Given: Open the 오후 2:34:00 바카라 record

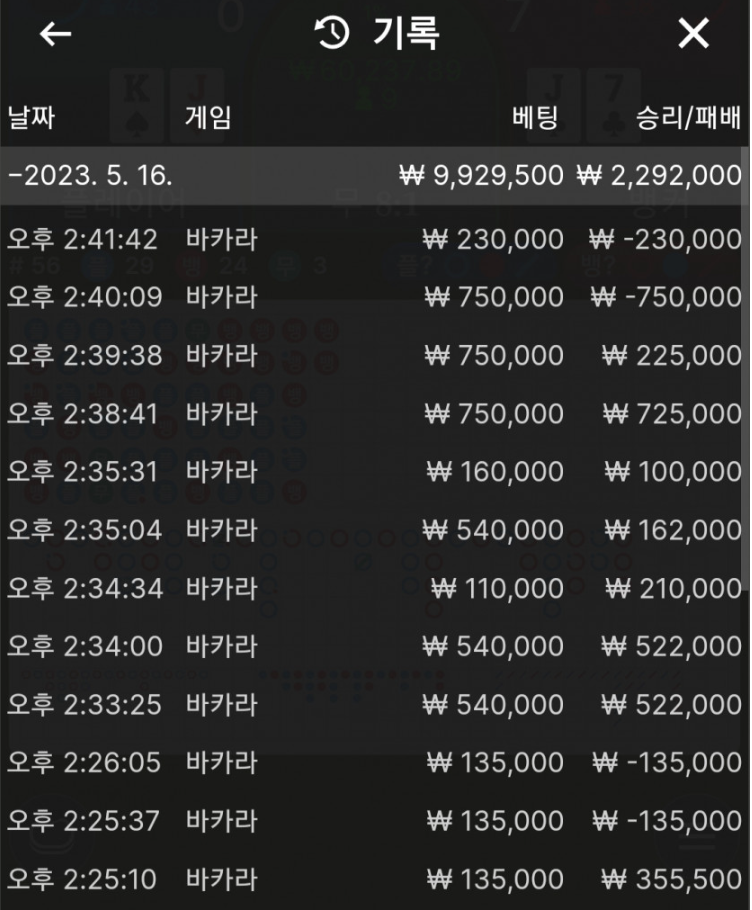Looking at the screenshot, I should pyautogui.click(x=374, y=646).
